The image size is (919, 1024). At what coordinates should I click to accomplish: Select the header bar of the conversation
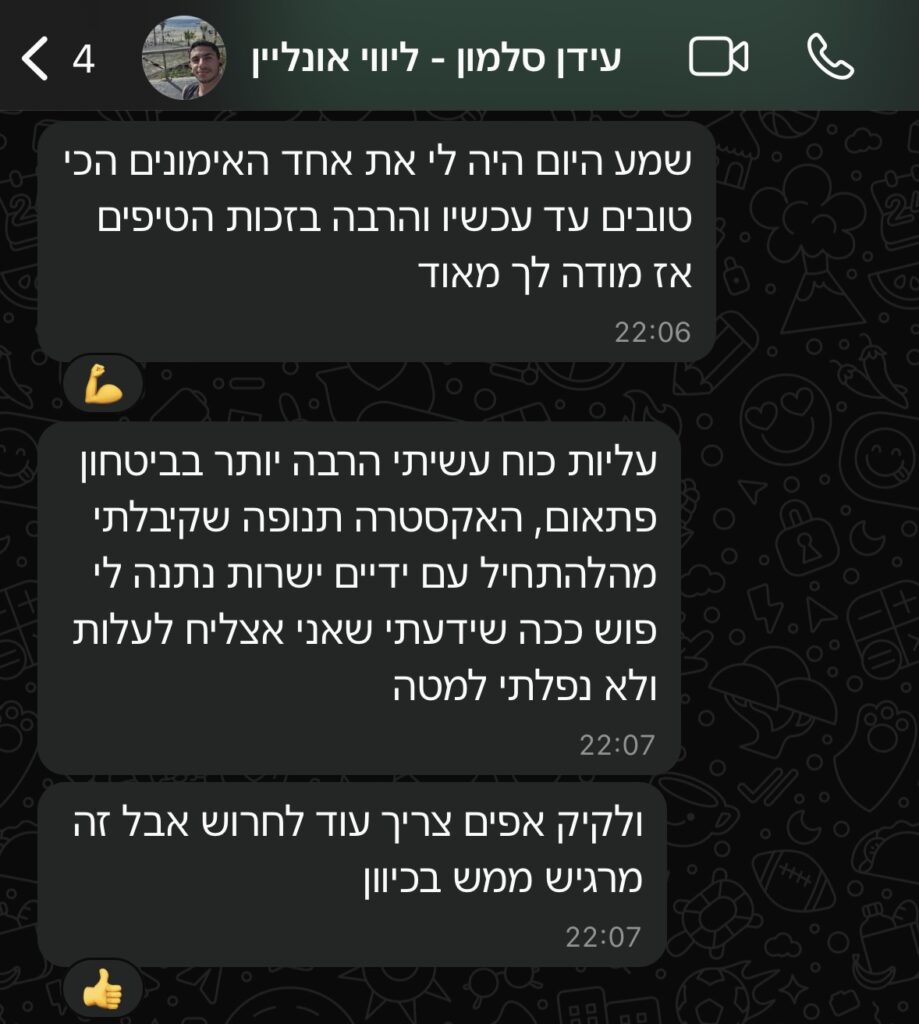point(460,55)
